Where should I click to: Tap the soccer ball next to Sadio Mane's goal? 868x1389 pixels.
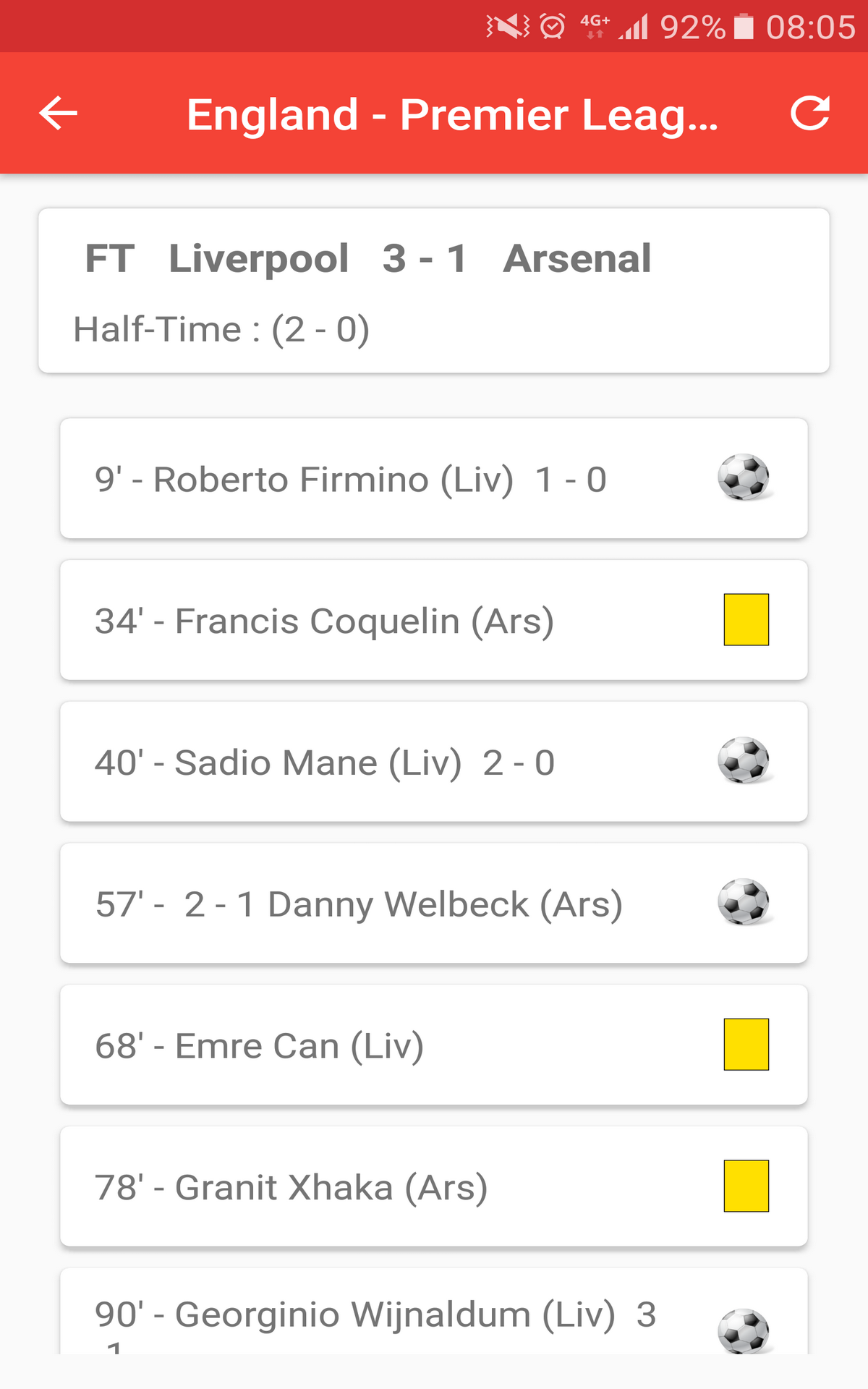pyautogui.click(x=745, y=762)
